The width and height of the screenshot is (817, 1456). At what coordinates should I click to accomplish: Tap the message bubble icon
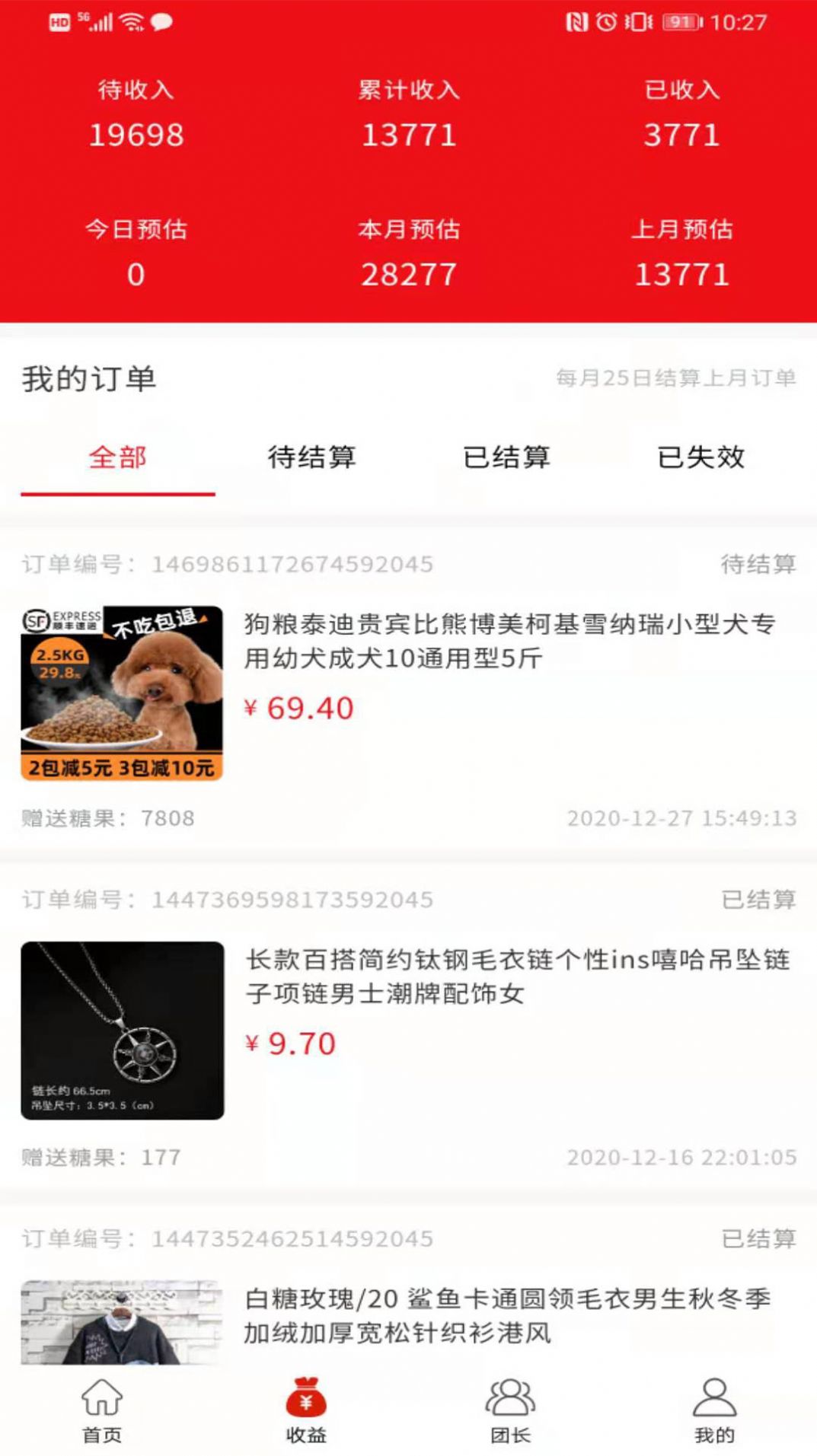click(x=161, y=21)
